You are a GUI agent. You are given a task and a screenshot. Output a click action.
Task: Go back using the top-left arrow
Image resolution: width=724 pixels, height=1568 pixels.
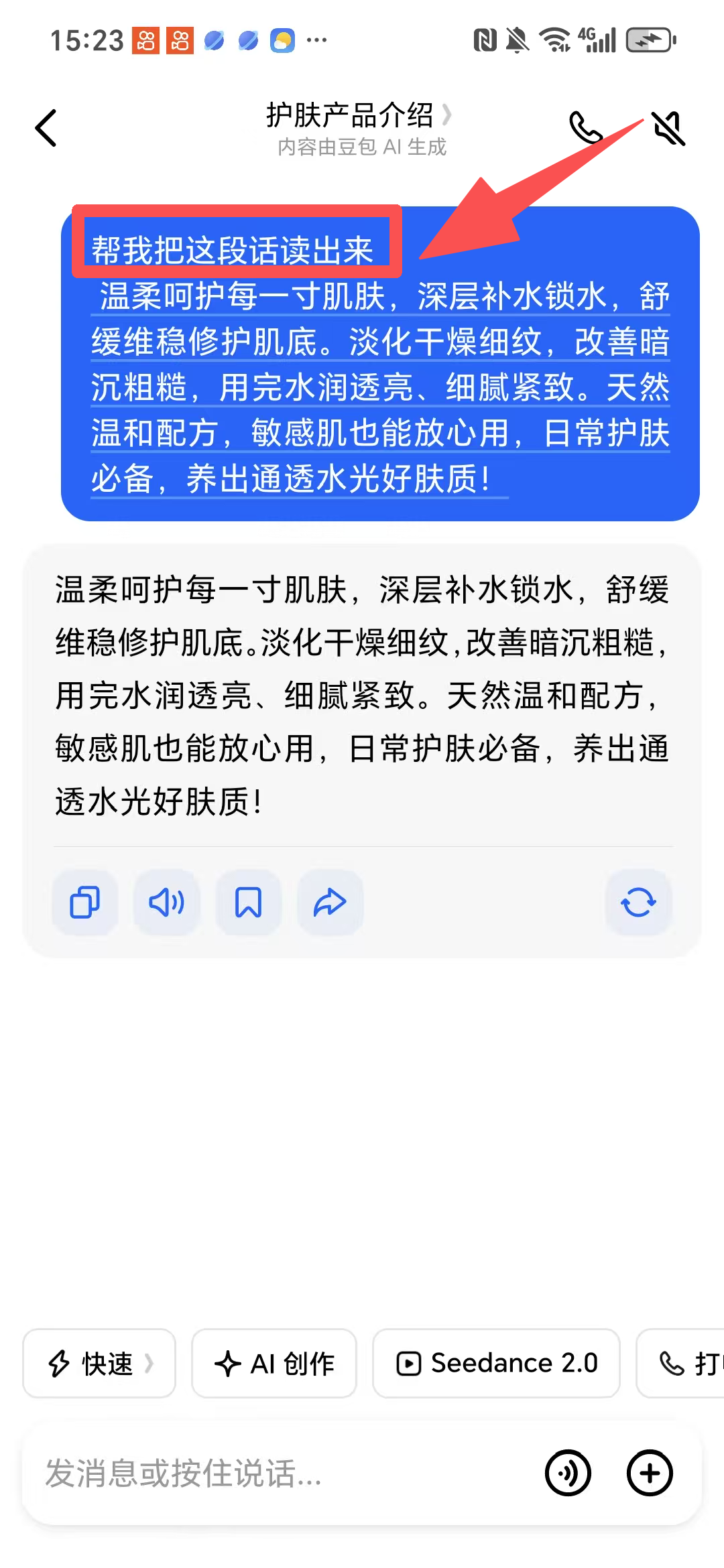[46, 127]
